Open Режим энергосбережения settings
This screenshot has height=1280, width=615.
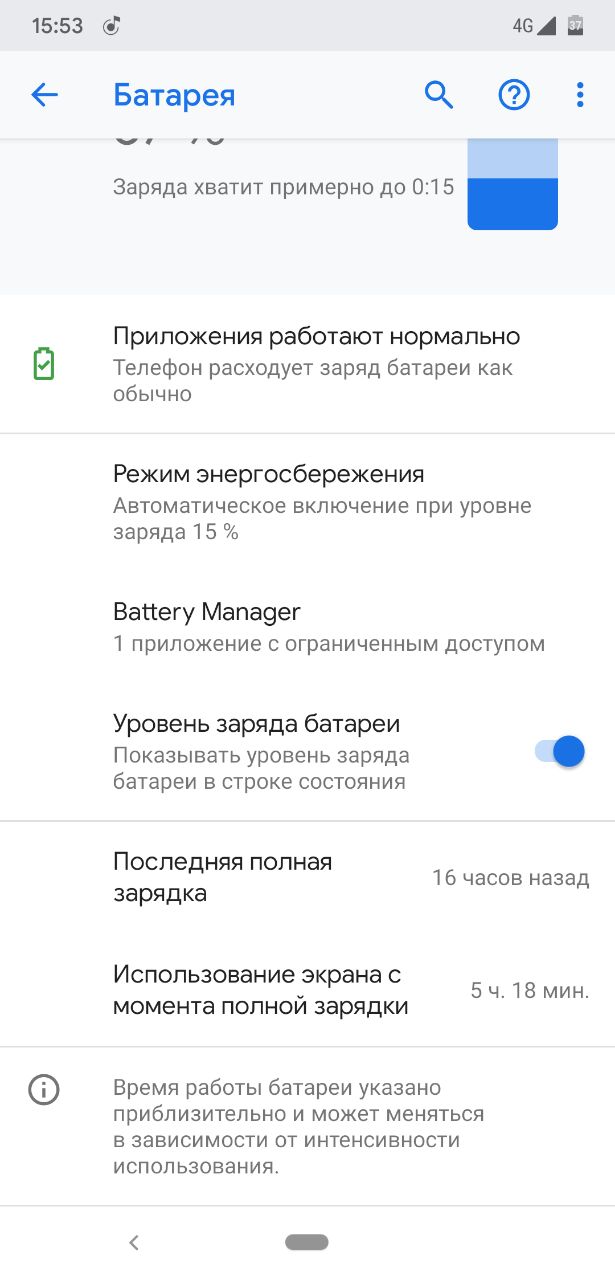pos(307,502)
